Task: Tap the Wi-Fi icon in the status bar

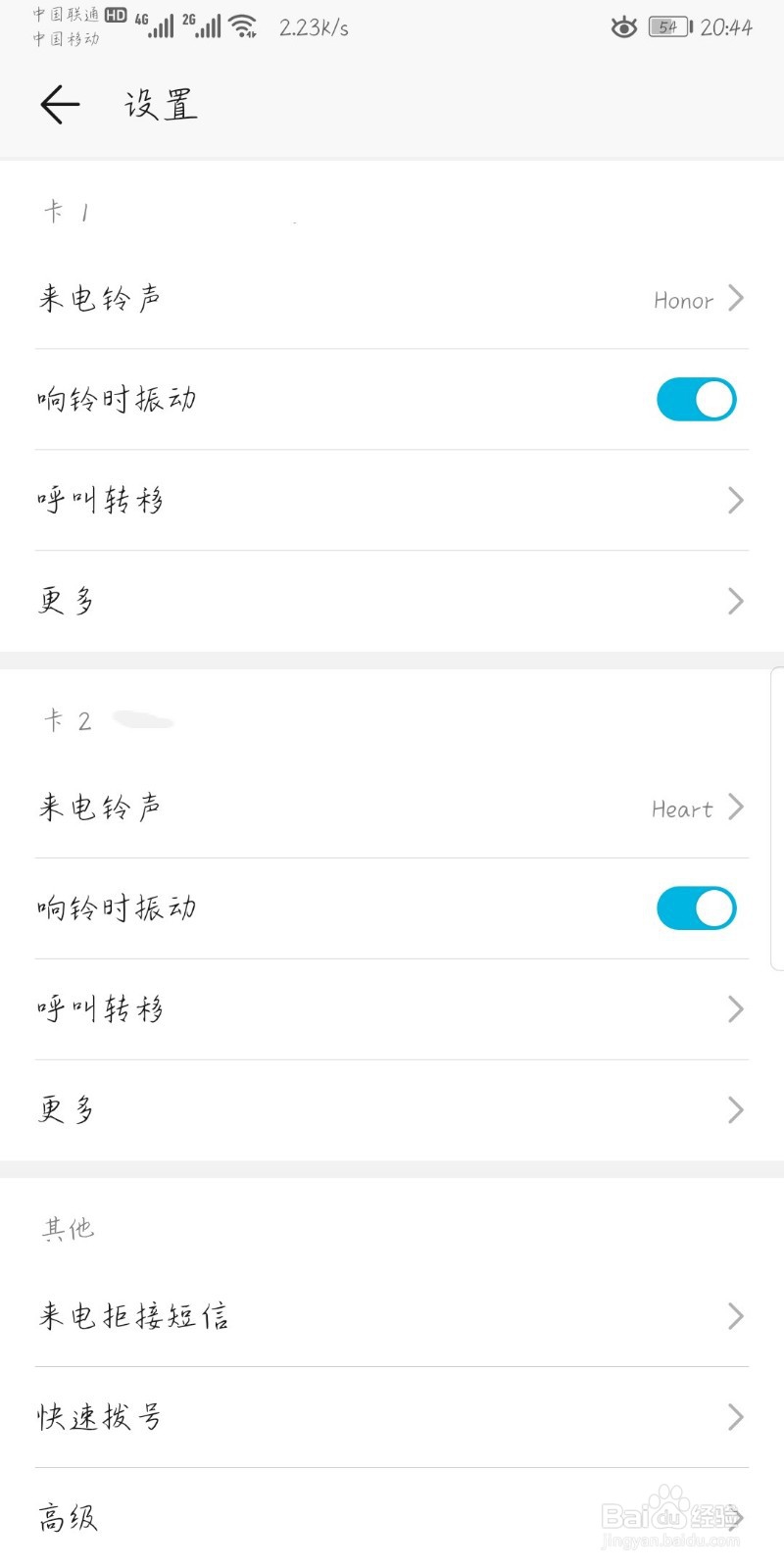Action: coord(241,26)
